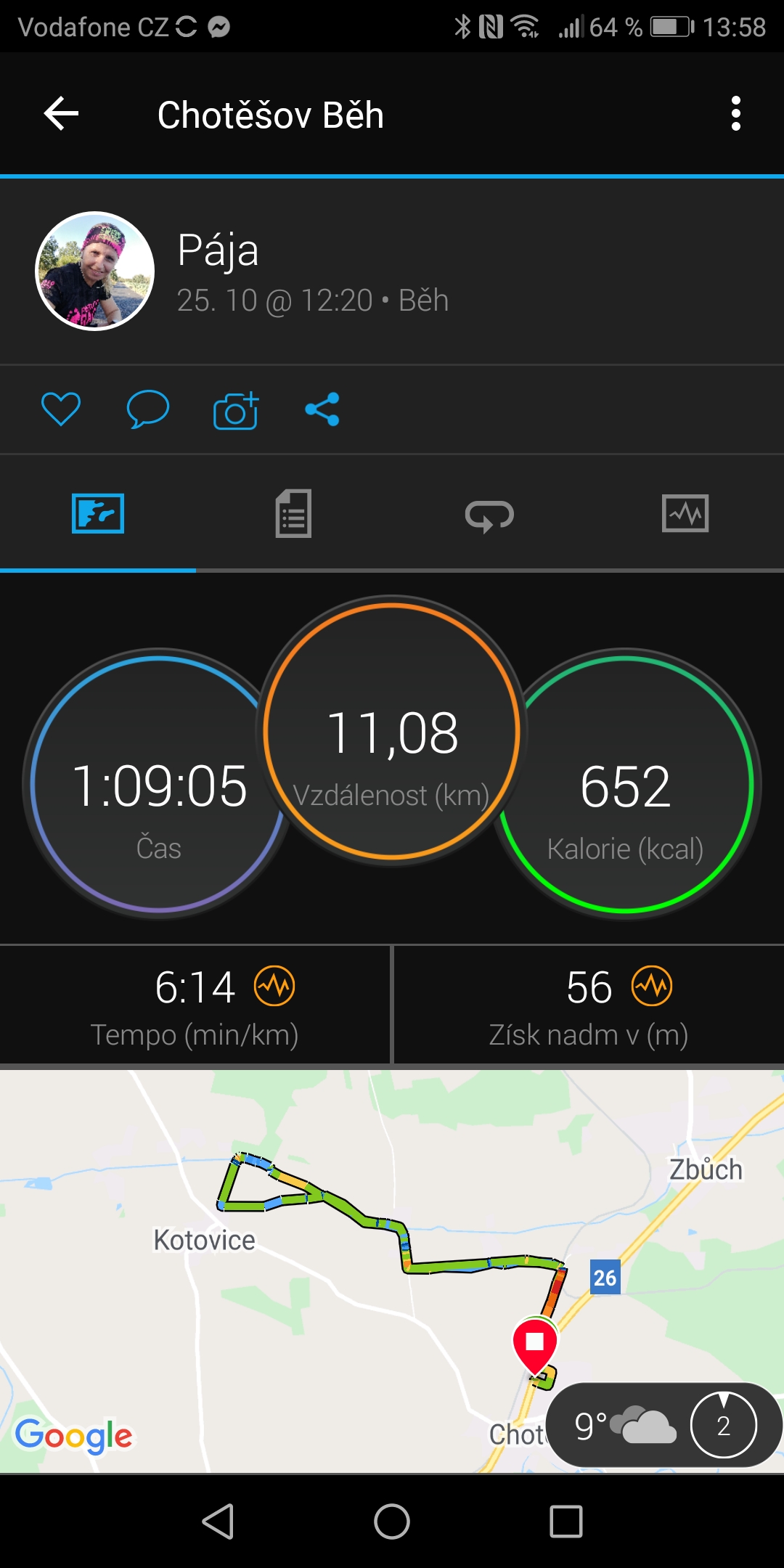Image resolution: width=784 pixels, height=1568 pixels.
Task: Switch to the stats details tab
Action: 293,513
